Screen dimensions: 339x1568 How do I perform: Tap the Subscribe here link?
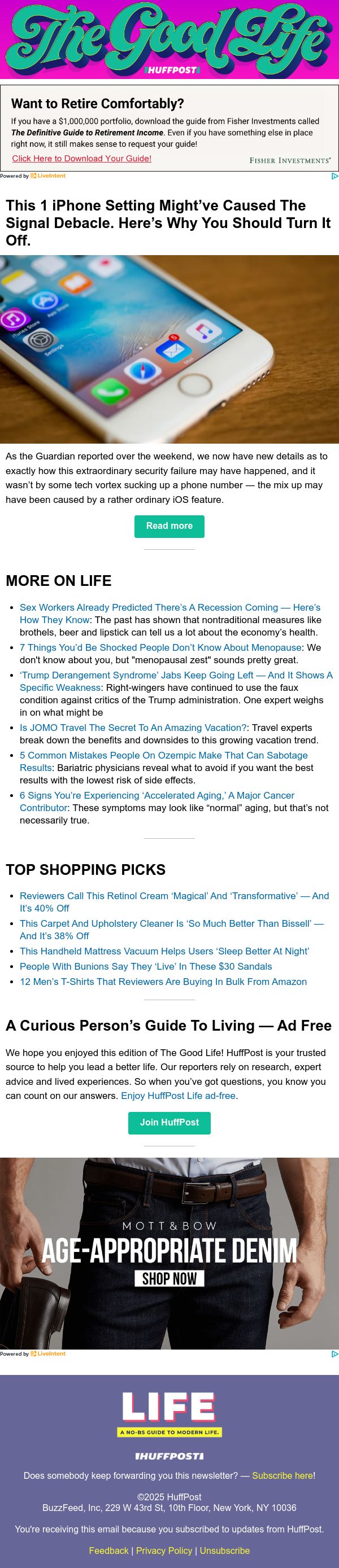click(x=284, y=1475)
